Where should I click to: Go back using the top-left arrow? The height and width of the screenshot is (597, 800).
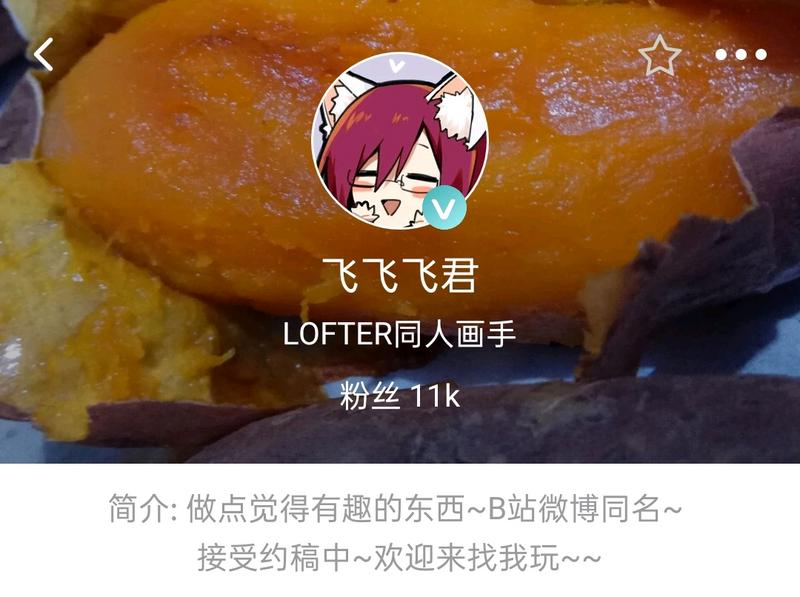[x=43, y=55]
